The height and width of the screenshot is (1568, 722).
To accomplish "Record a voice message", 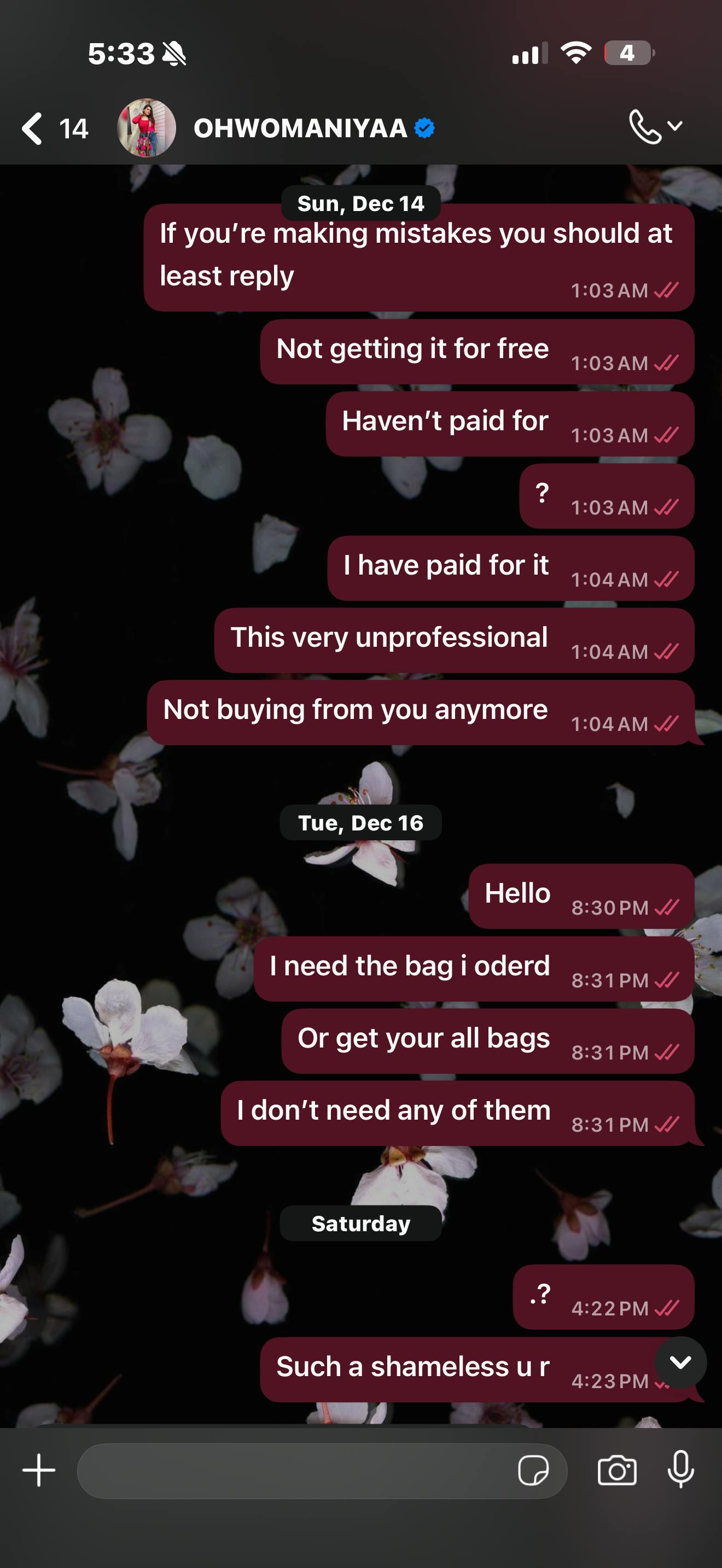I will click(680, 1470).
